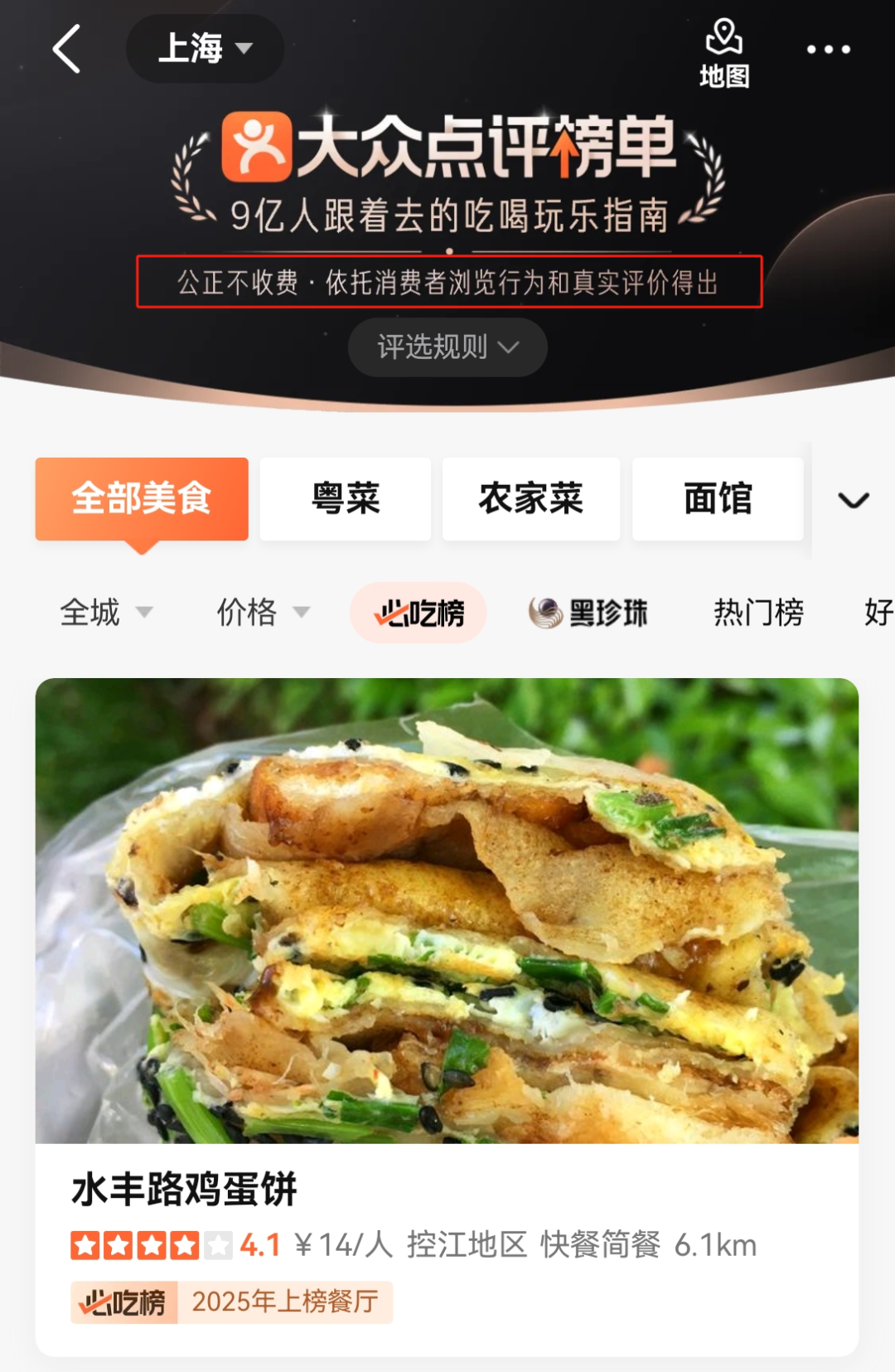Switch to the 黑珍珠 list
The image size is (895, 1372).
coord(588,613)
